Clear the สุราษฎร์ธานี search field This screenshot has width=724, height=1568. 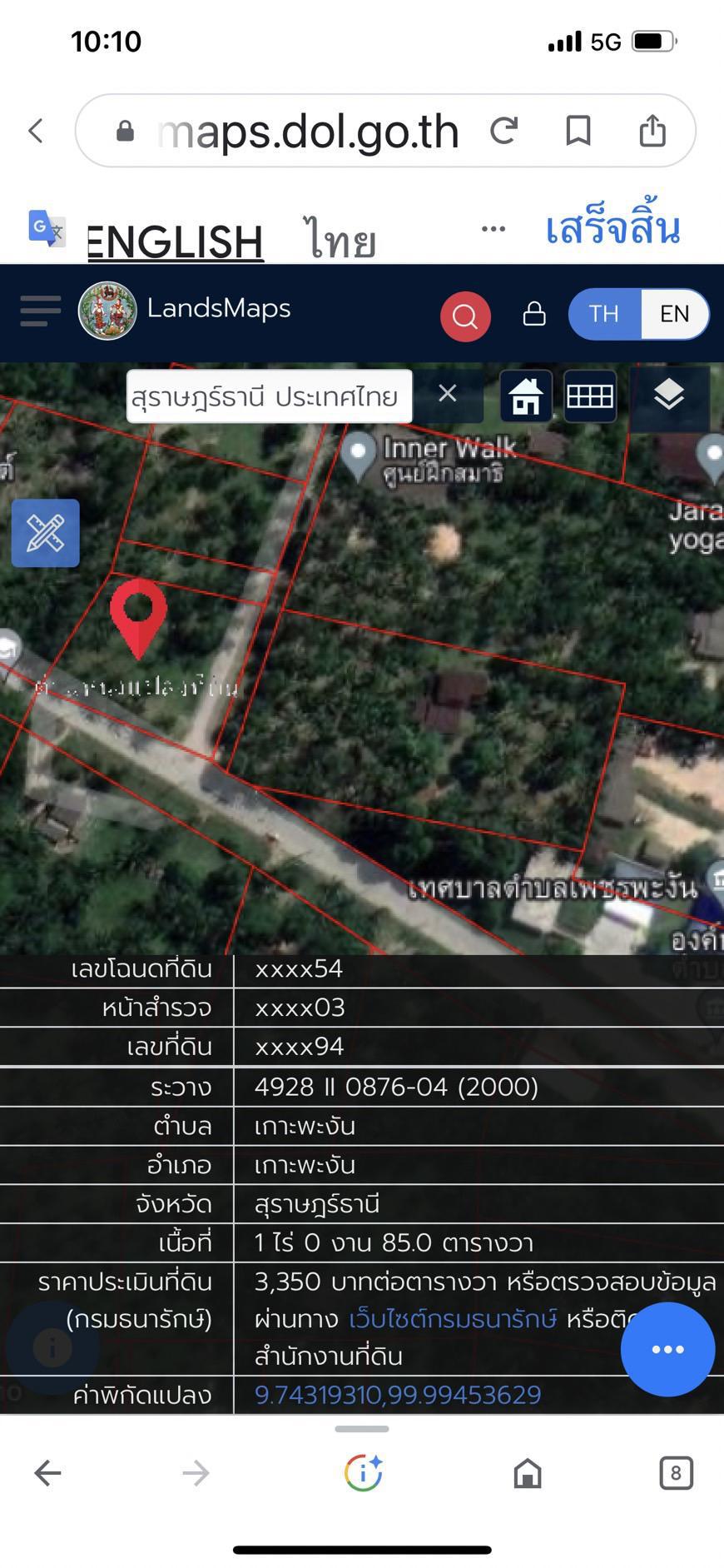tap(448, 394)
